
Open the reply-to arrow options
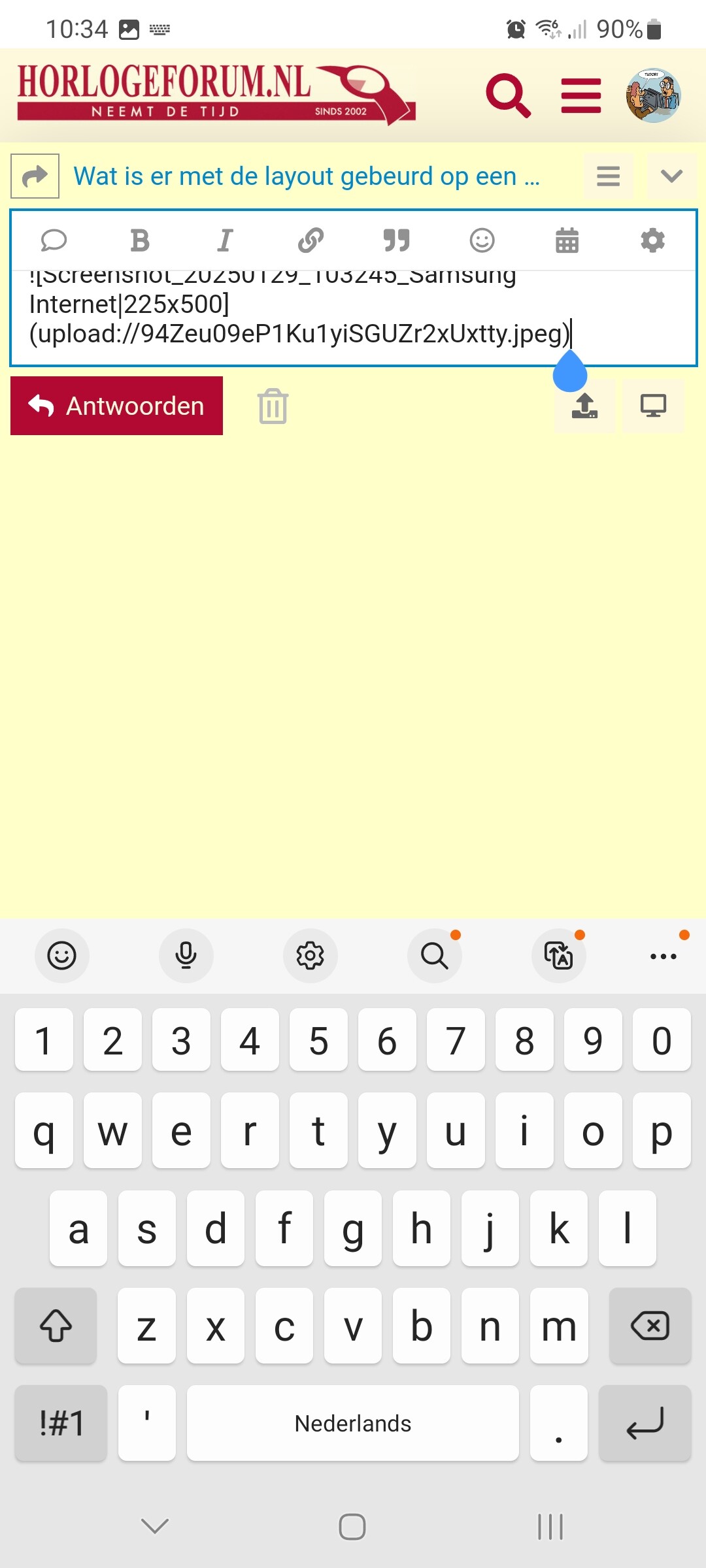(35, 176)
